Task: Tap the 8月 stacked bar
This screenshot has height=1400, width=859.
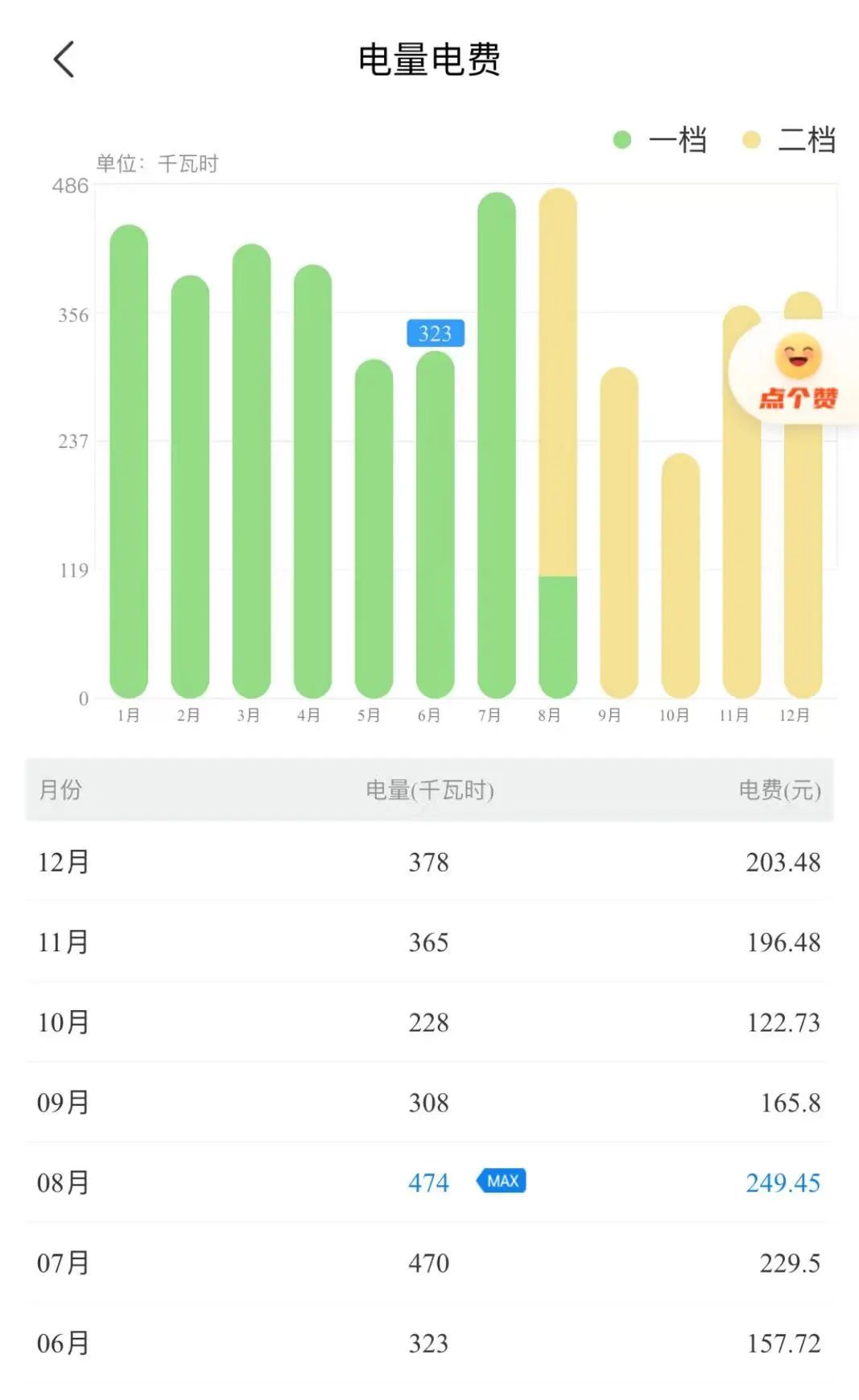Action: click(x=558, y=443)
